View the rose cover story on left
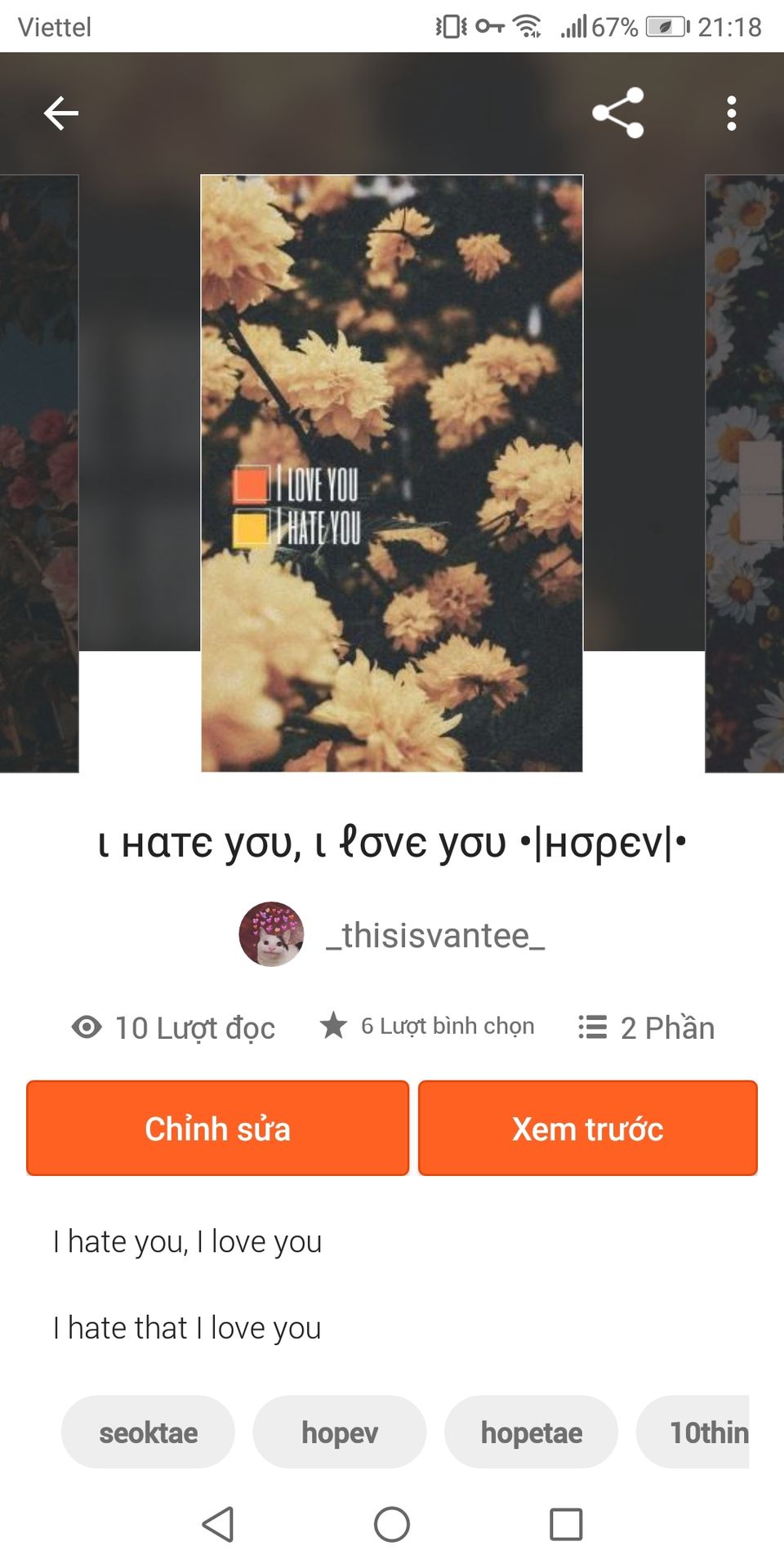Viewport: 784px width, 1568px height. 39,474
